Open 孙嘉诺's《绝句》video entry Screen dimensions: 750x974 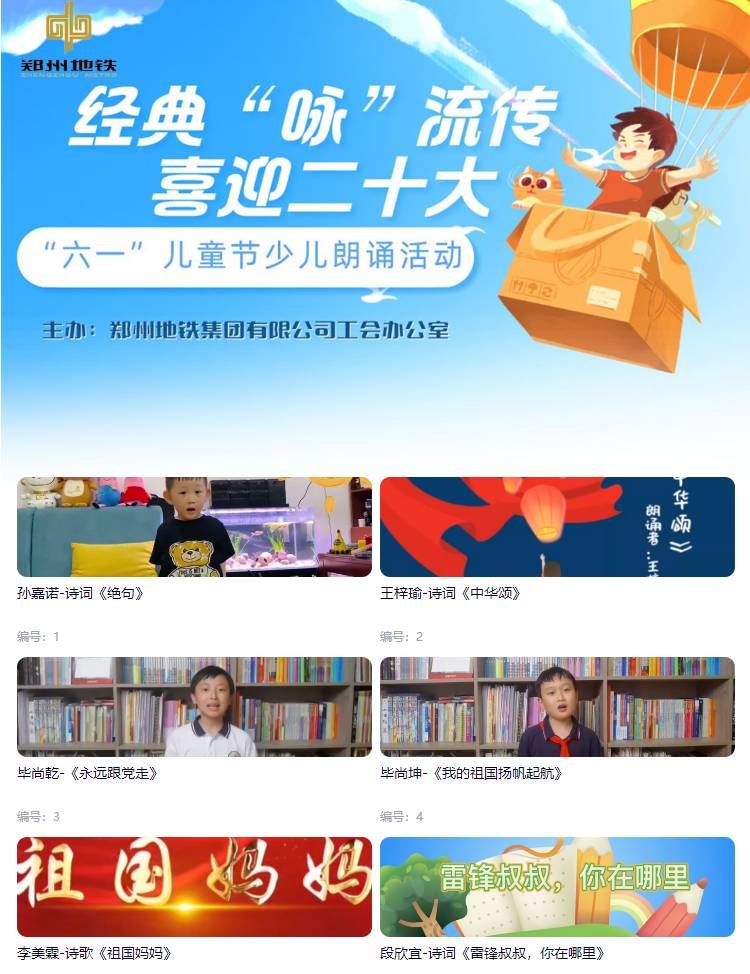pyautogui.click(x=194, y=527)
